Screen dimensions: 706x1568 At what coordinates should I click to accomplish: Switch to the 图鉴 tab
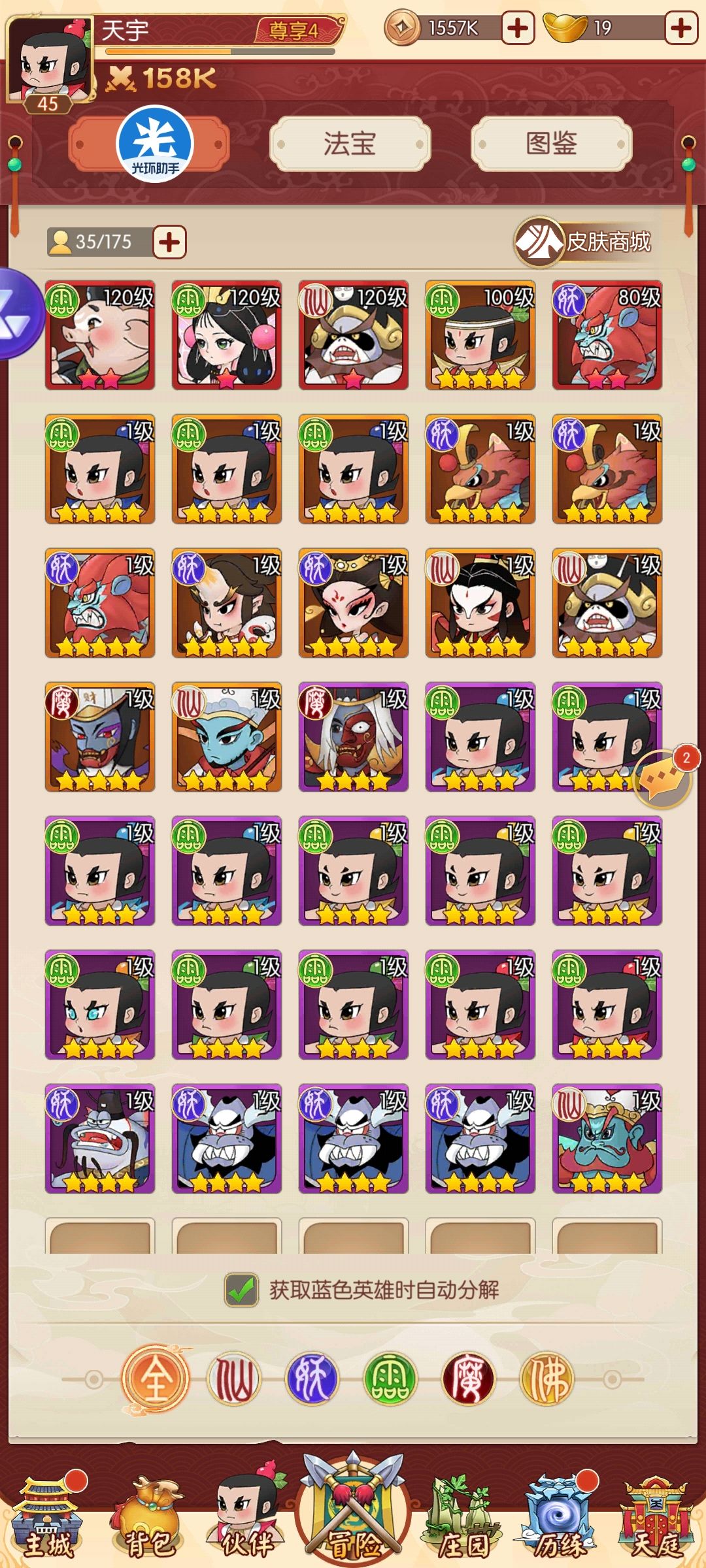click(x=551, y=144)
